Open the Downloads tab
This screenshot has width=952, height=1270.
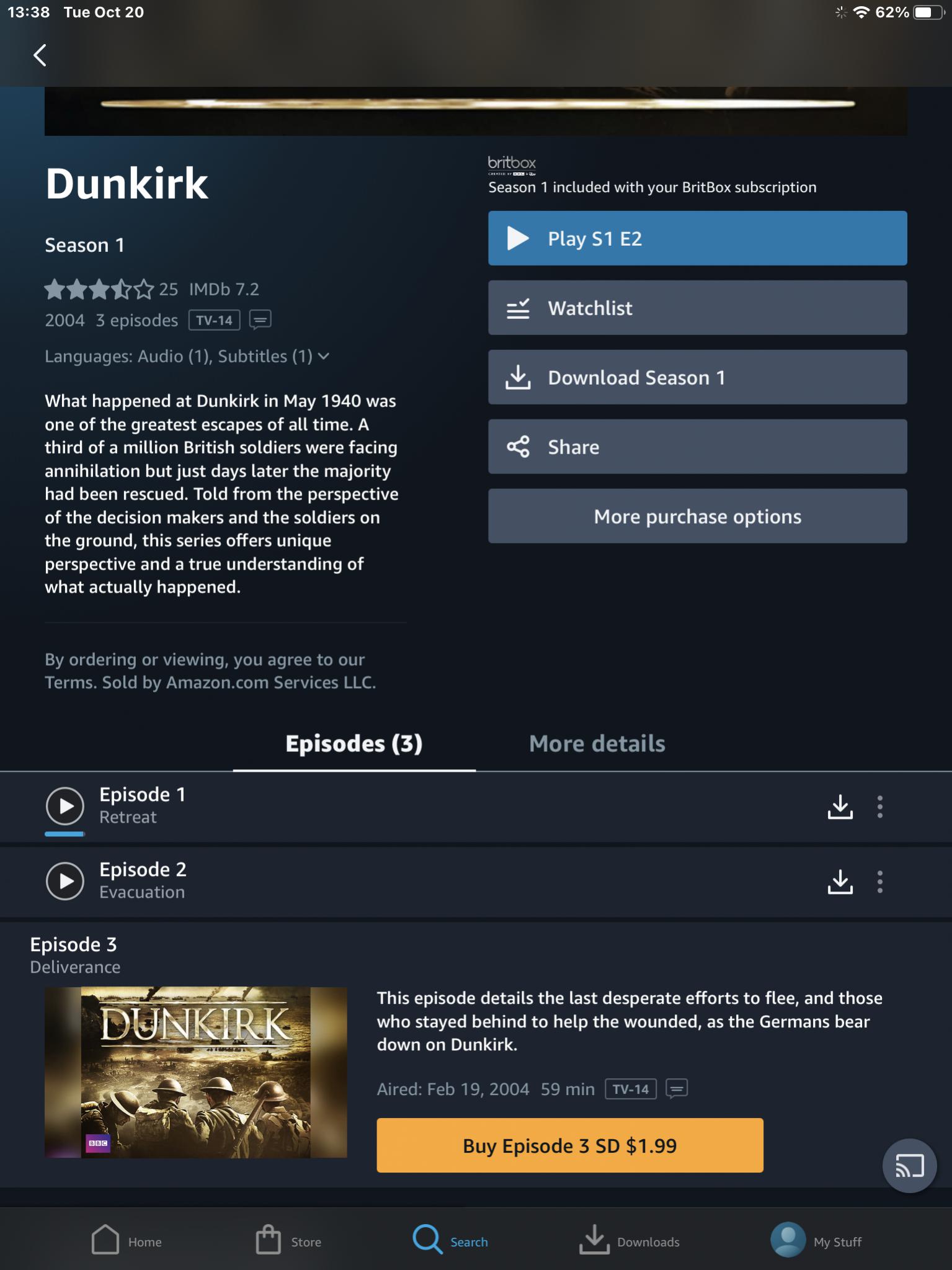(629, 1241)
